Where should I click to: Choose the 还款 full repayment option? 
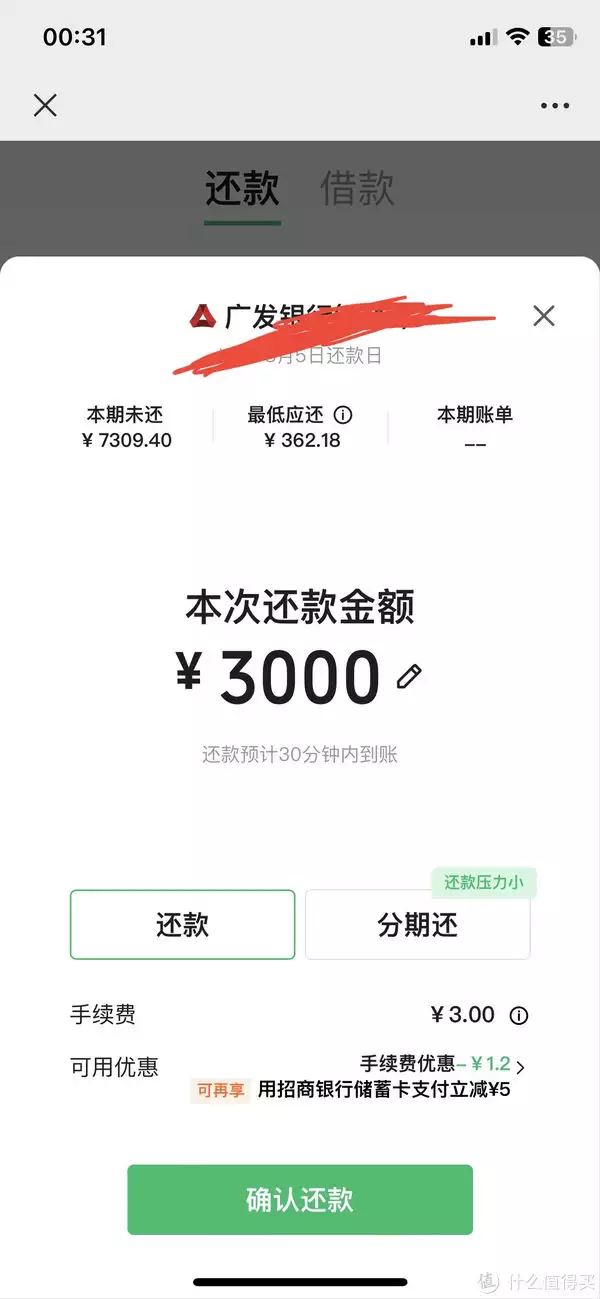[182, 925]
